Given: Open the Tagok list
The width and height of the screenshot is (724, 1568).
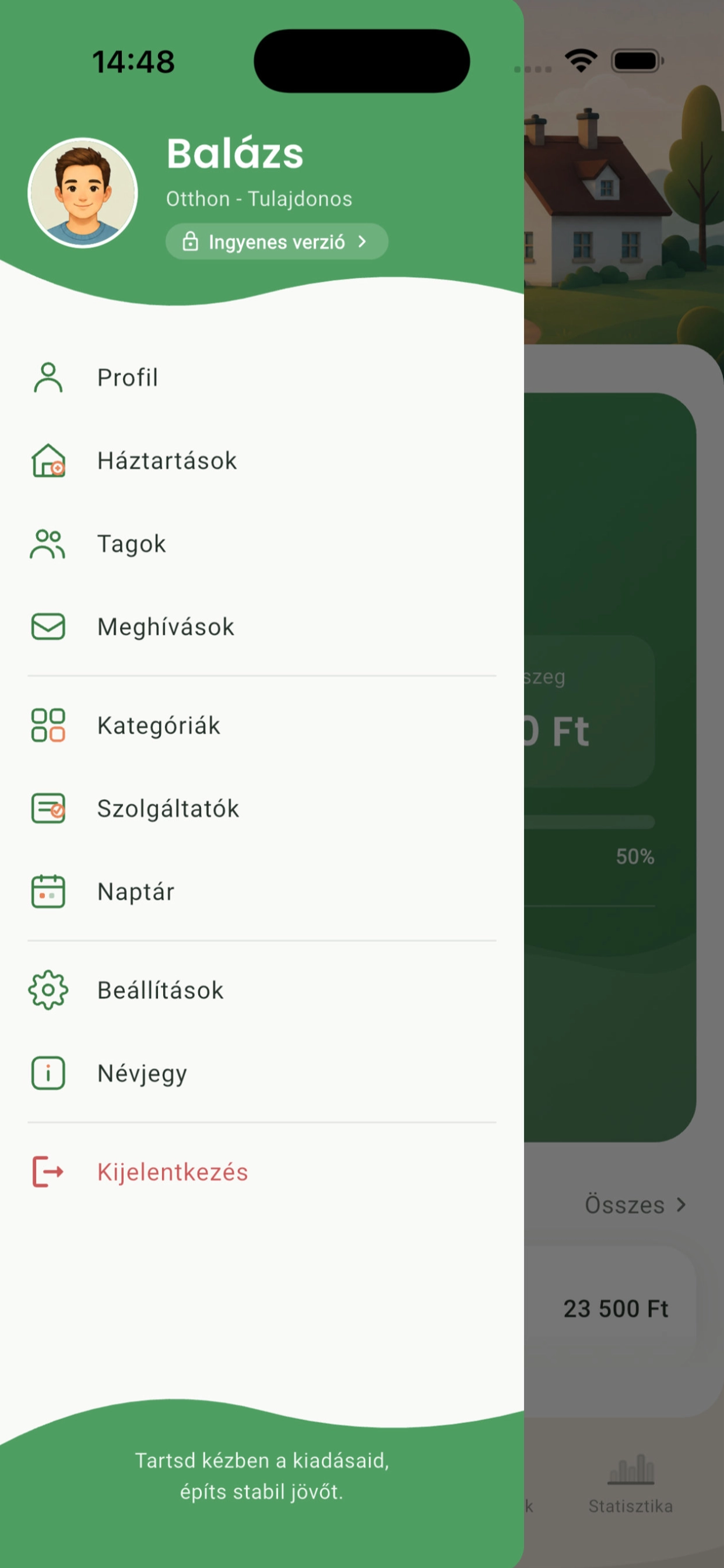Looking at the screenshot, I should 262,544.
